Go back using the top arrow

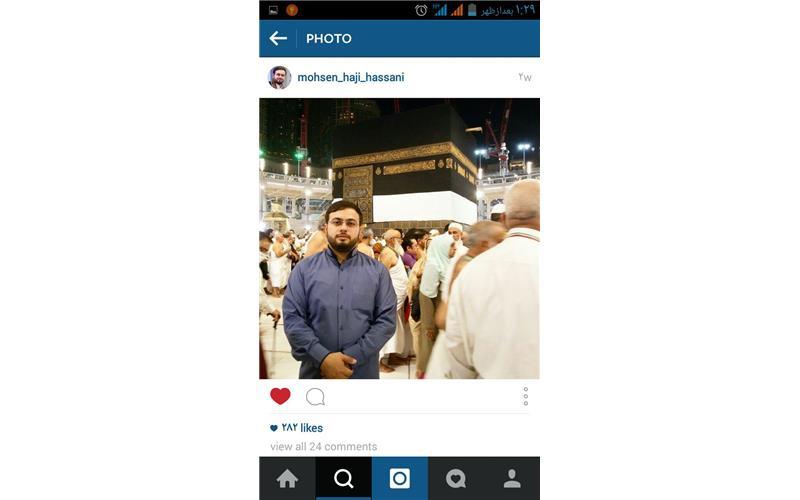[278, 38]
